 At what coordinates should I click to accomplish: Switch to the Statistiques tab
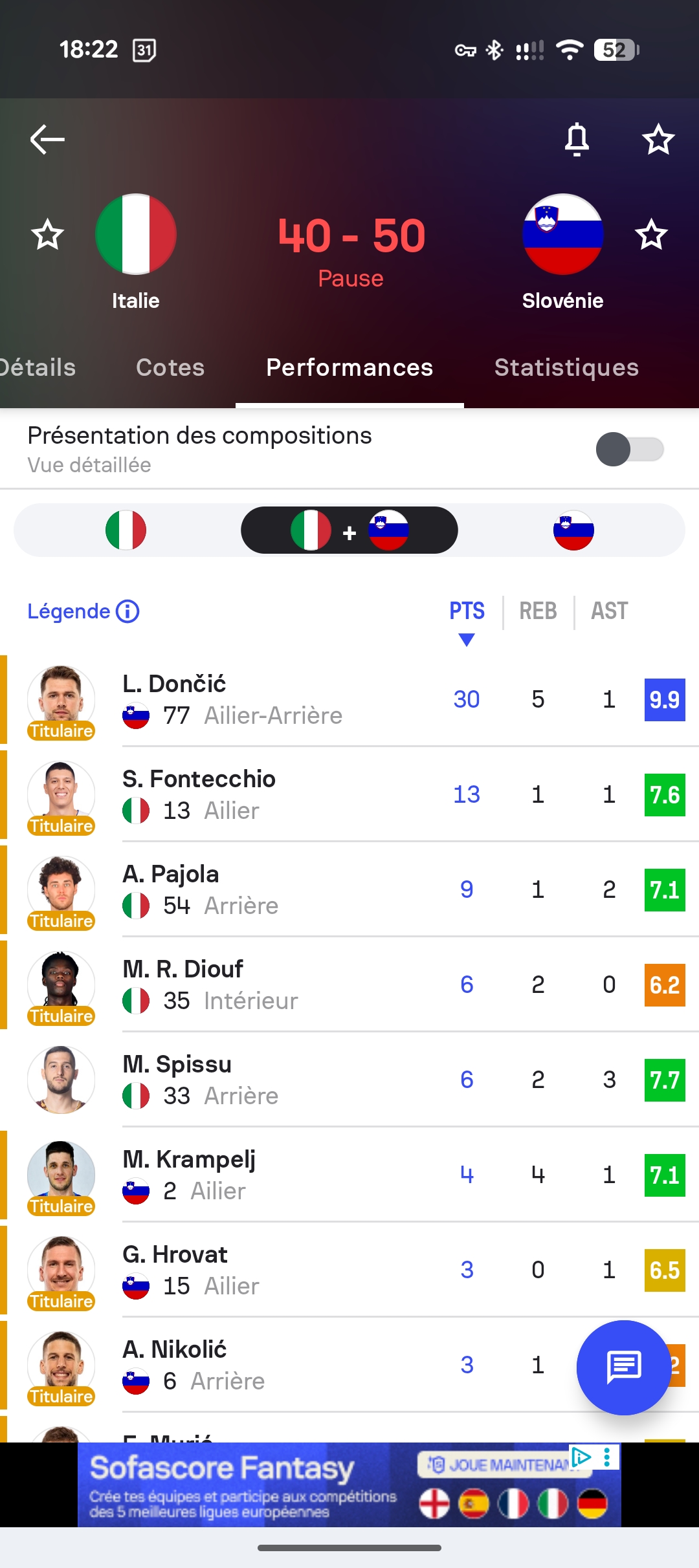[566, 367]
